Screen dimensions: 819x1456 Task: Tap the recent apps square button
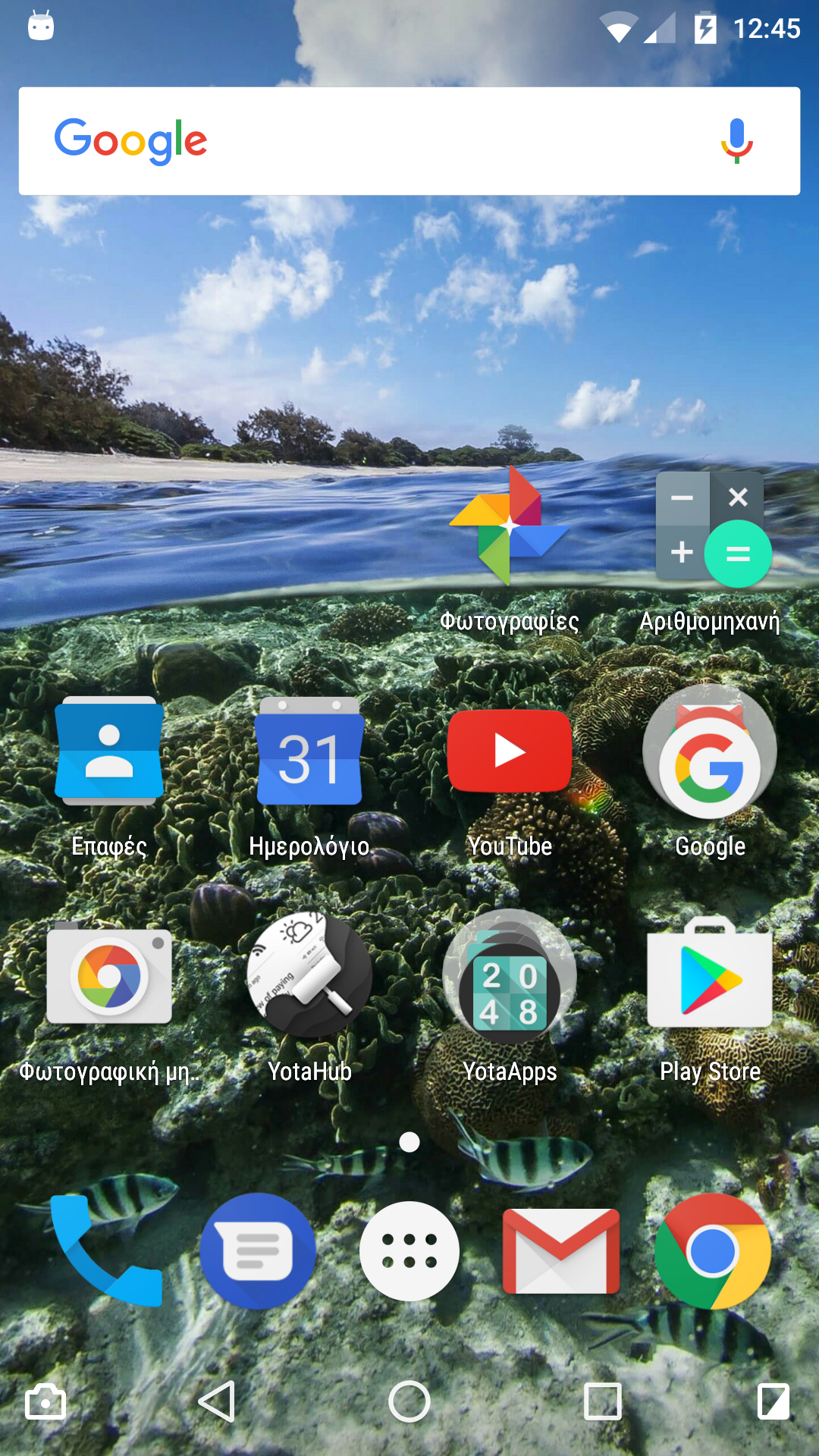click(603, 1401)
